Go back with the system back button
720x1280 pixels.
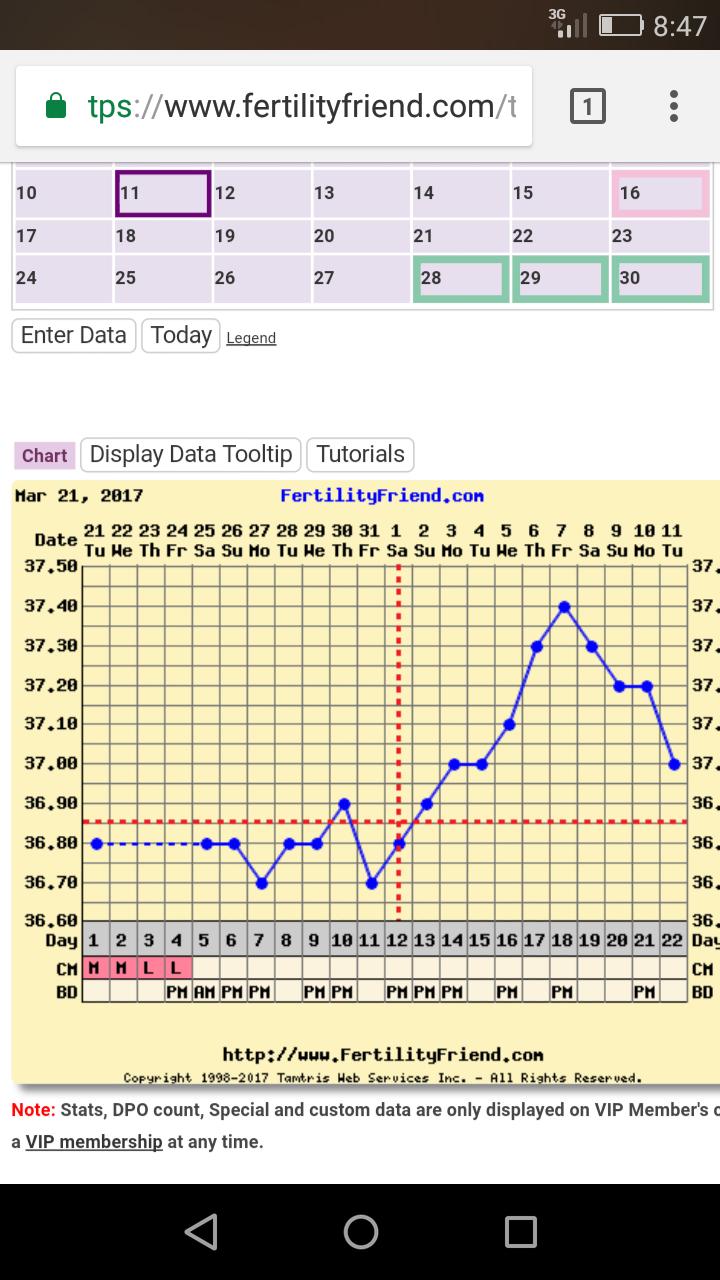click(x=201, y=1232)
